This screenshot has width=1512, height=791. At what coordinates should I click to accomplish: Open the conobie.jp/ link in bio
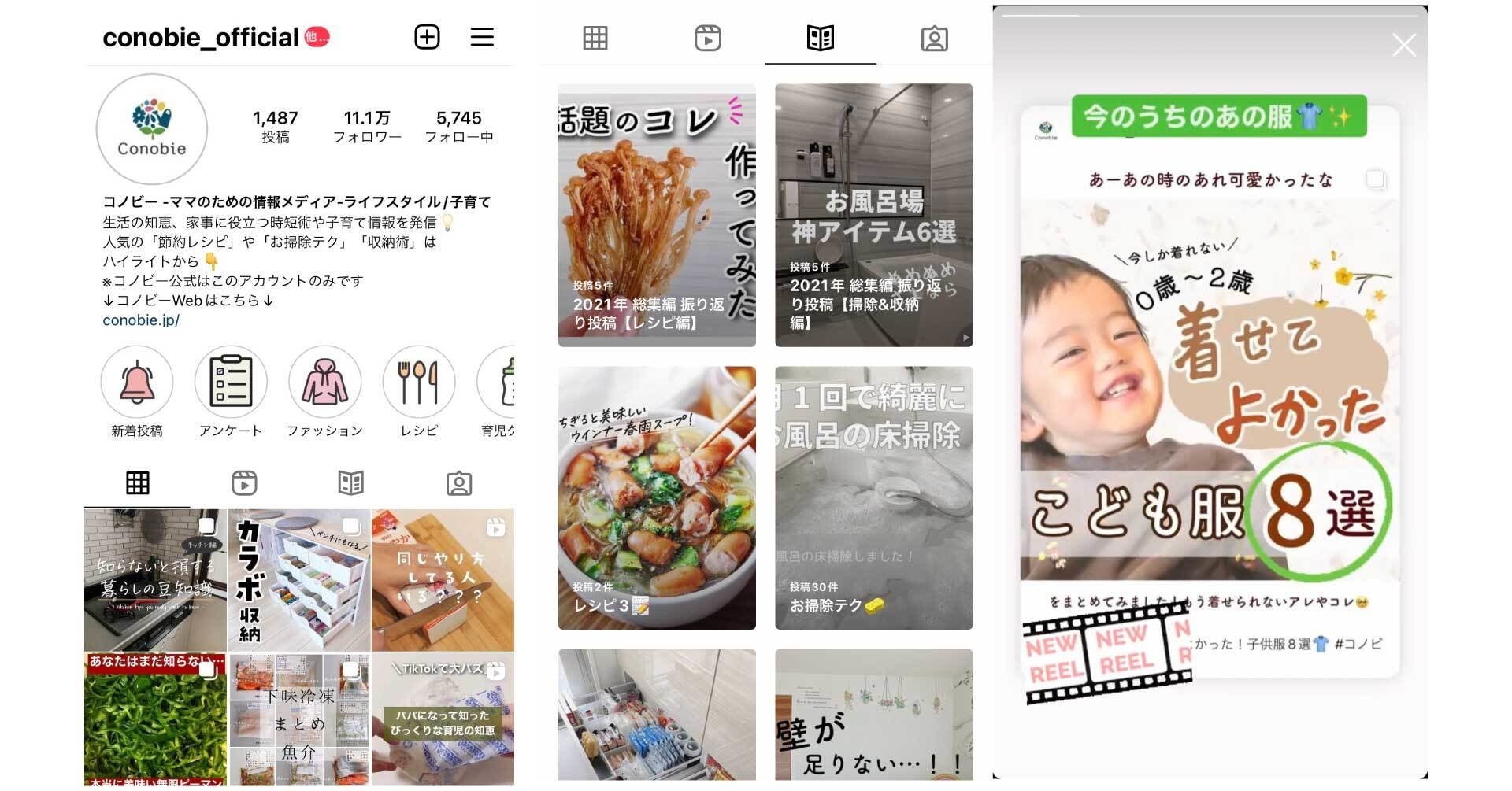coord(141,320)
